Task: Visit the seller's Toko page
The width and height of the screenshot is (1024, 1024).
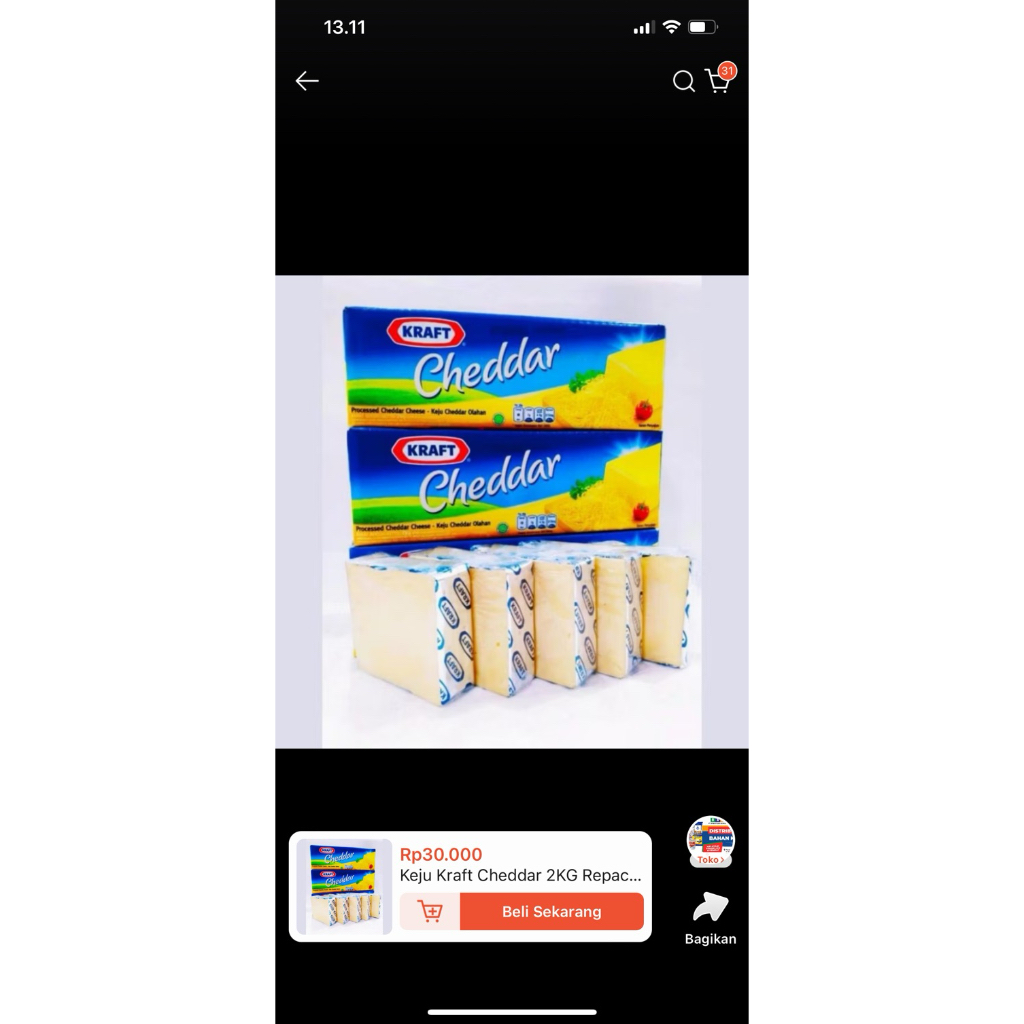Action: point(710,842)
